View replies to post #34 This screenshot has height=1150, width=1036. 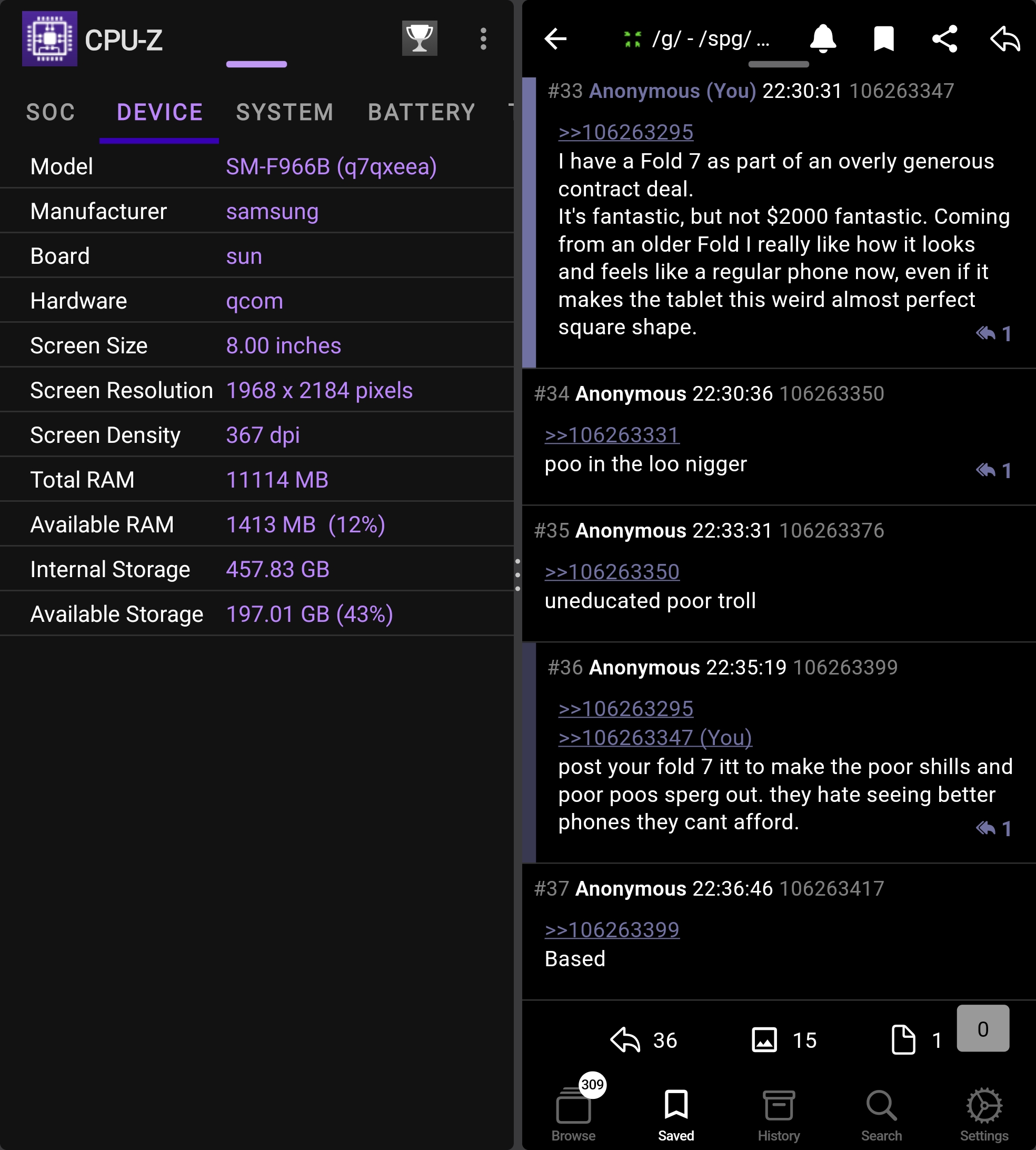993,470
